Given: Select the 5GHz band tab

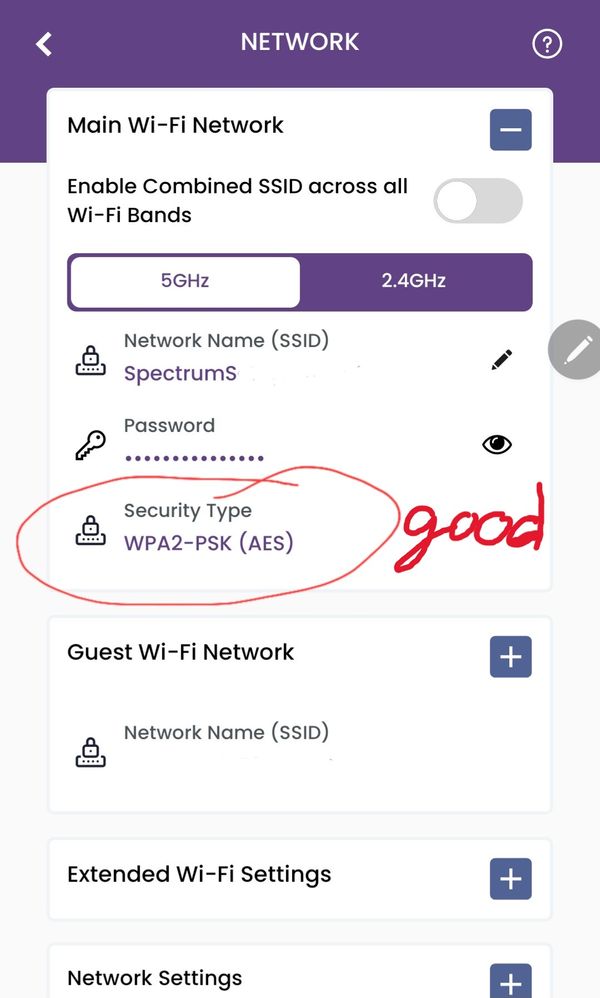Looking at the screenshot, I should tap(185, 281).
